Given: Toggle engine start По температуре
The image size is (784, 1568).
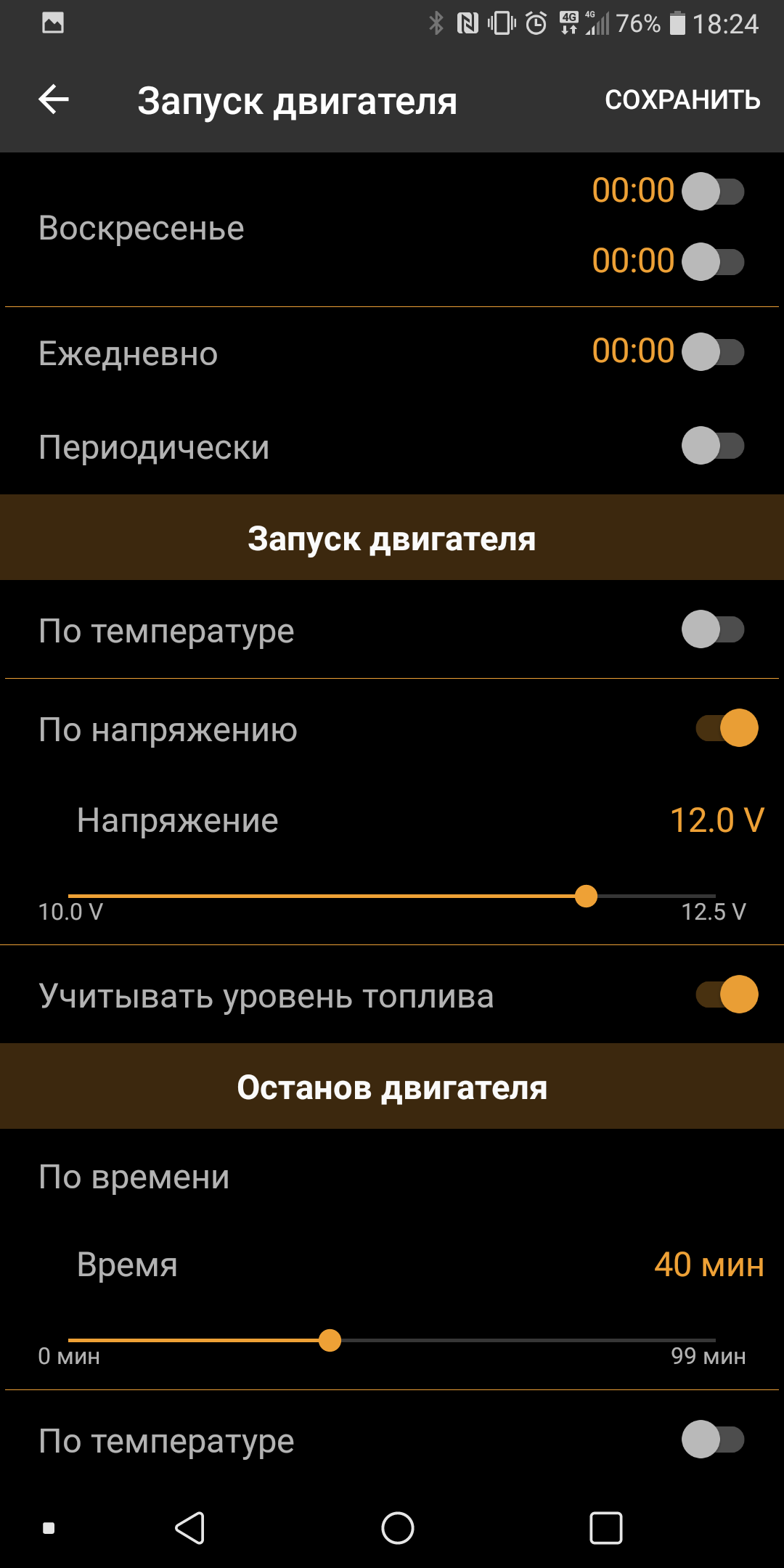Looking at the screenshot, I should (713, 629).
